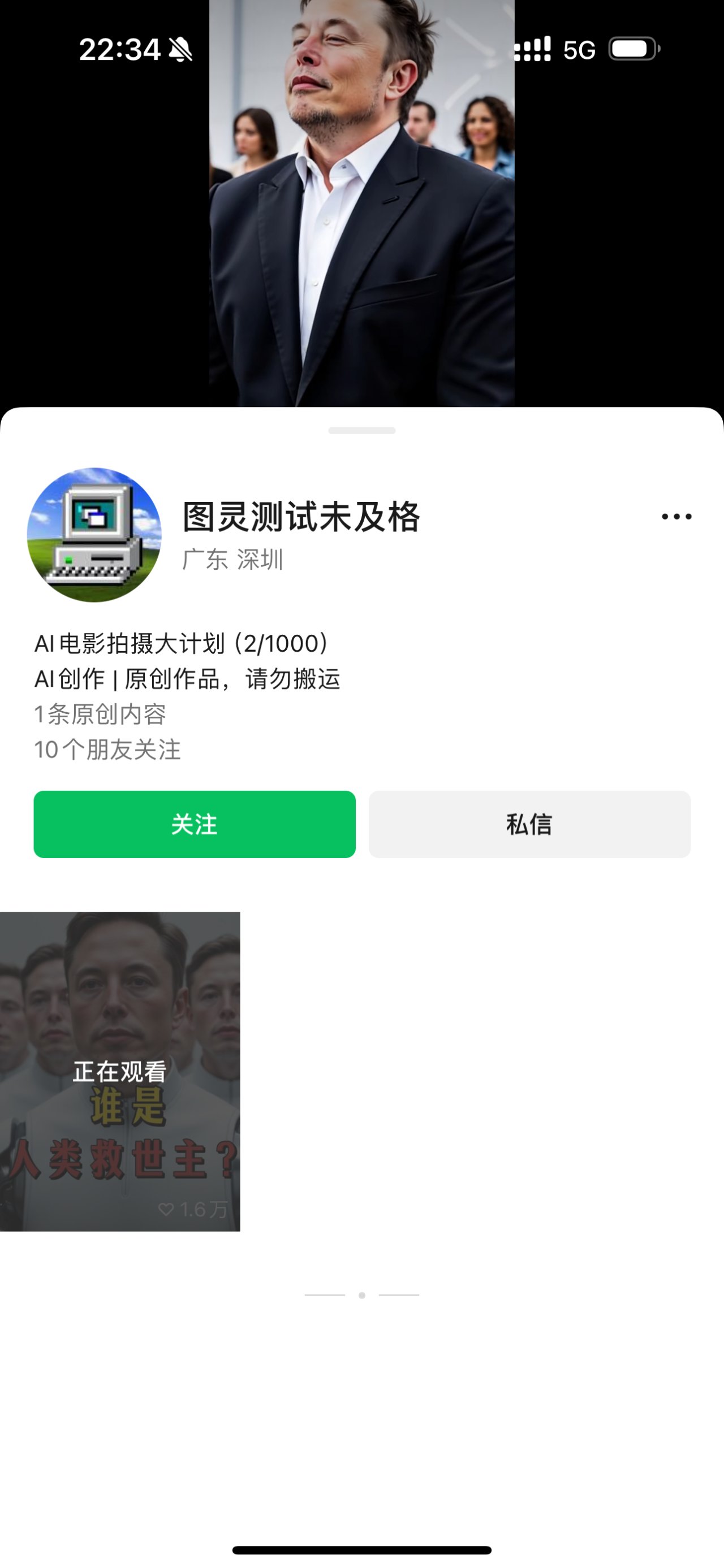Open the 谁是人类救世主 video thumbnail
Screen dimensions: 724x1568
(x=120, y=1071)
